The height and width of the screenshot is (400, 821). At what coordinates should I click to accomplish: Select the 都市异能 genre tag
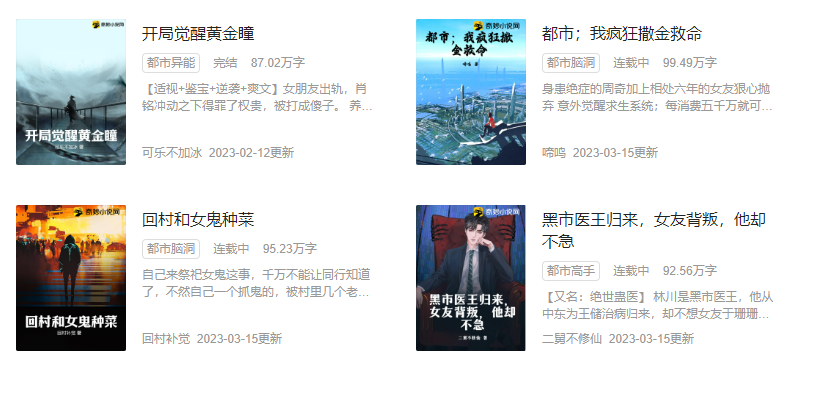tap(170, 63)
